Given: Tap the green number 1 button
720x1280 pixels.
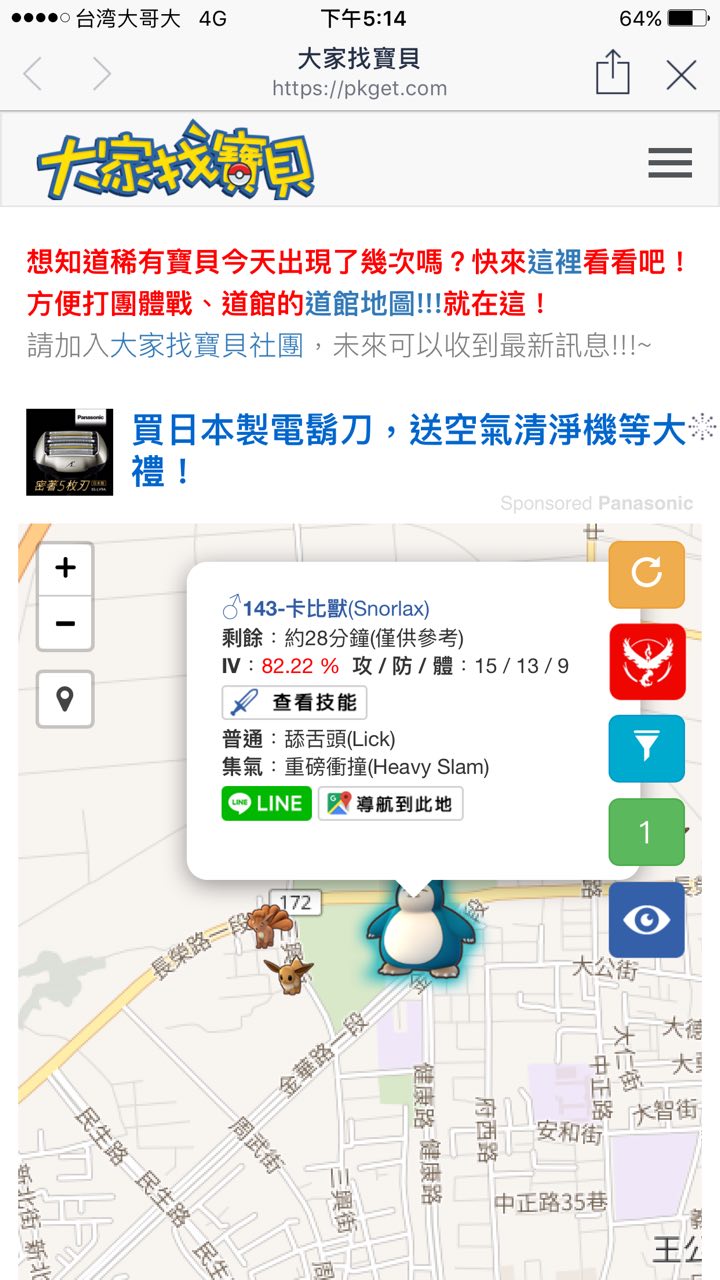Looking at the screenshot, I should (646, 831).
